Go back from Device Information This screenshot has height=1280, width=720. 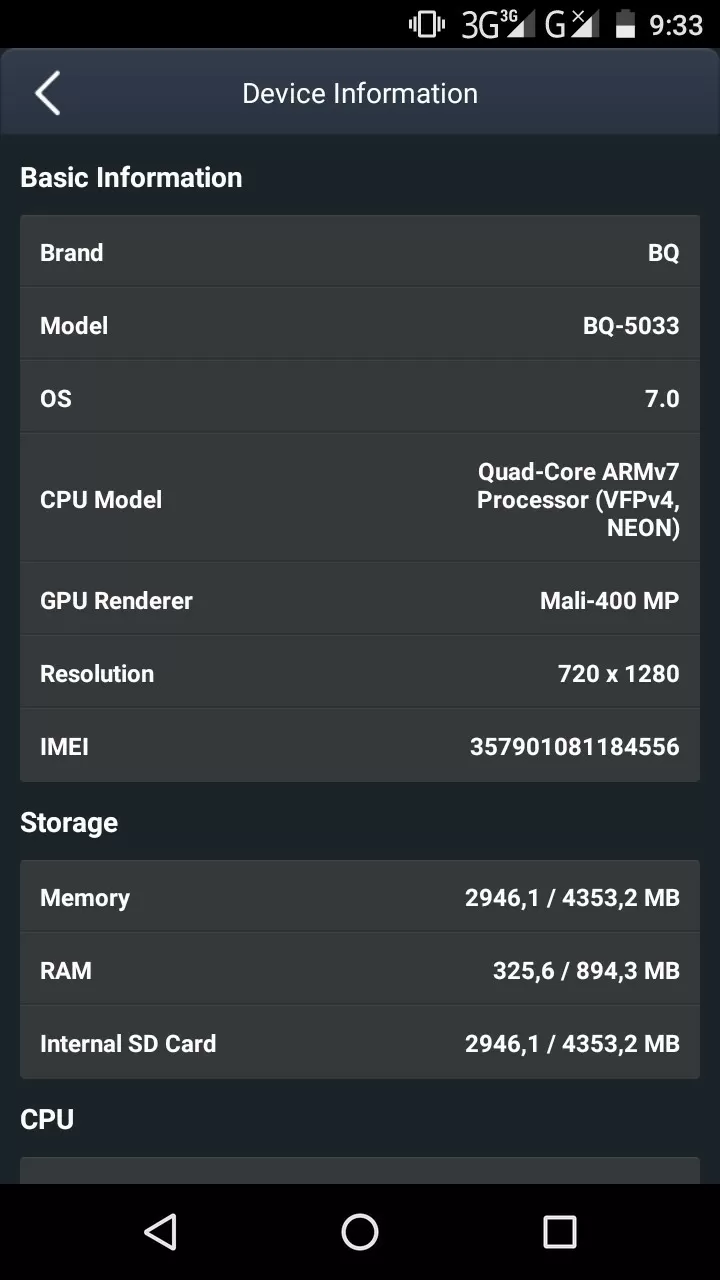tap(47, 93)
